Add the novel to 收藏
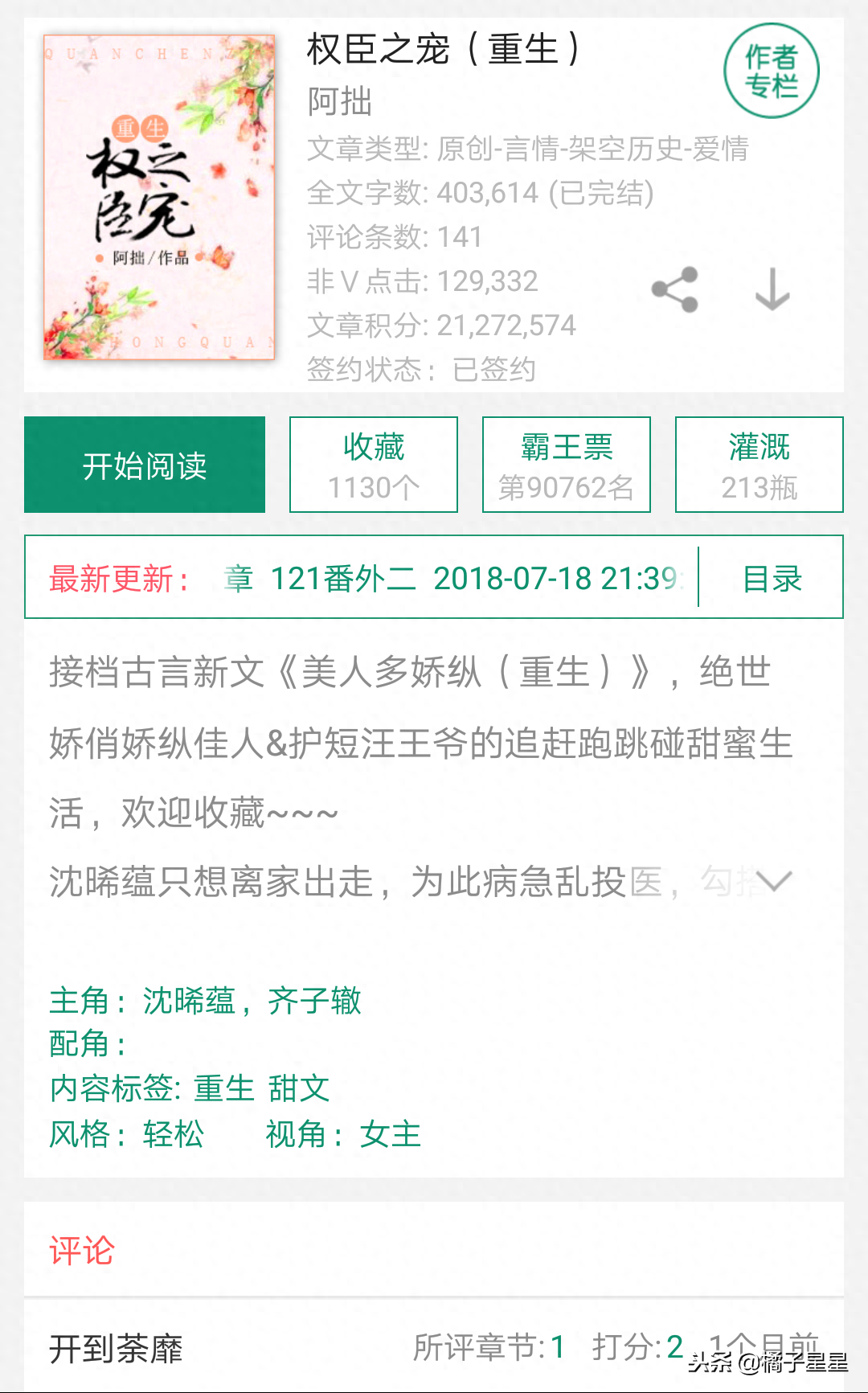 click(374, 465)
